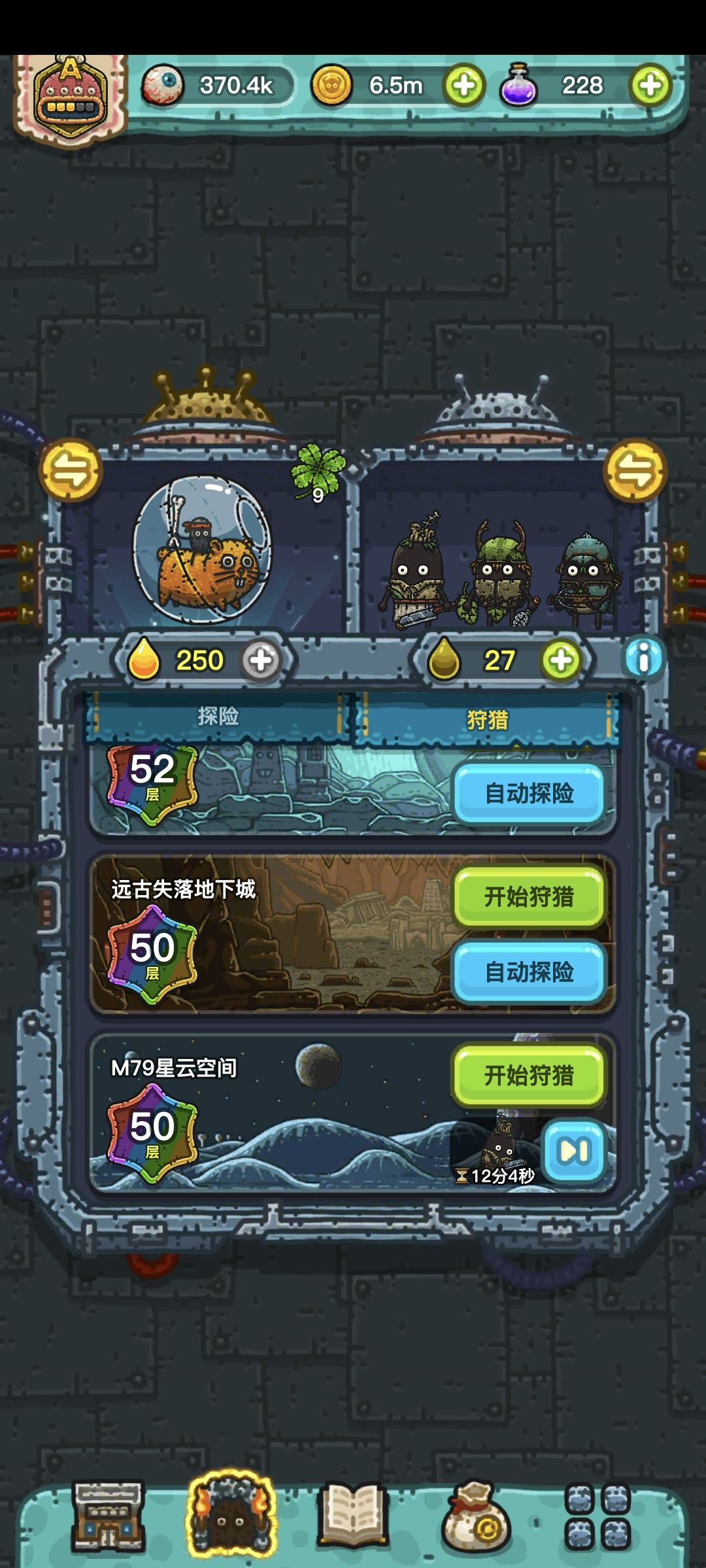Swap the hamster ball explorer

click(71, 470)
